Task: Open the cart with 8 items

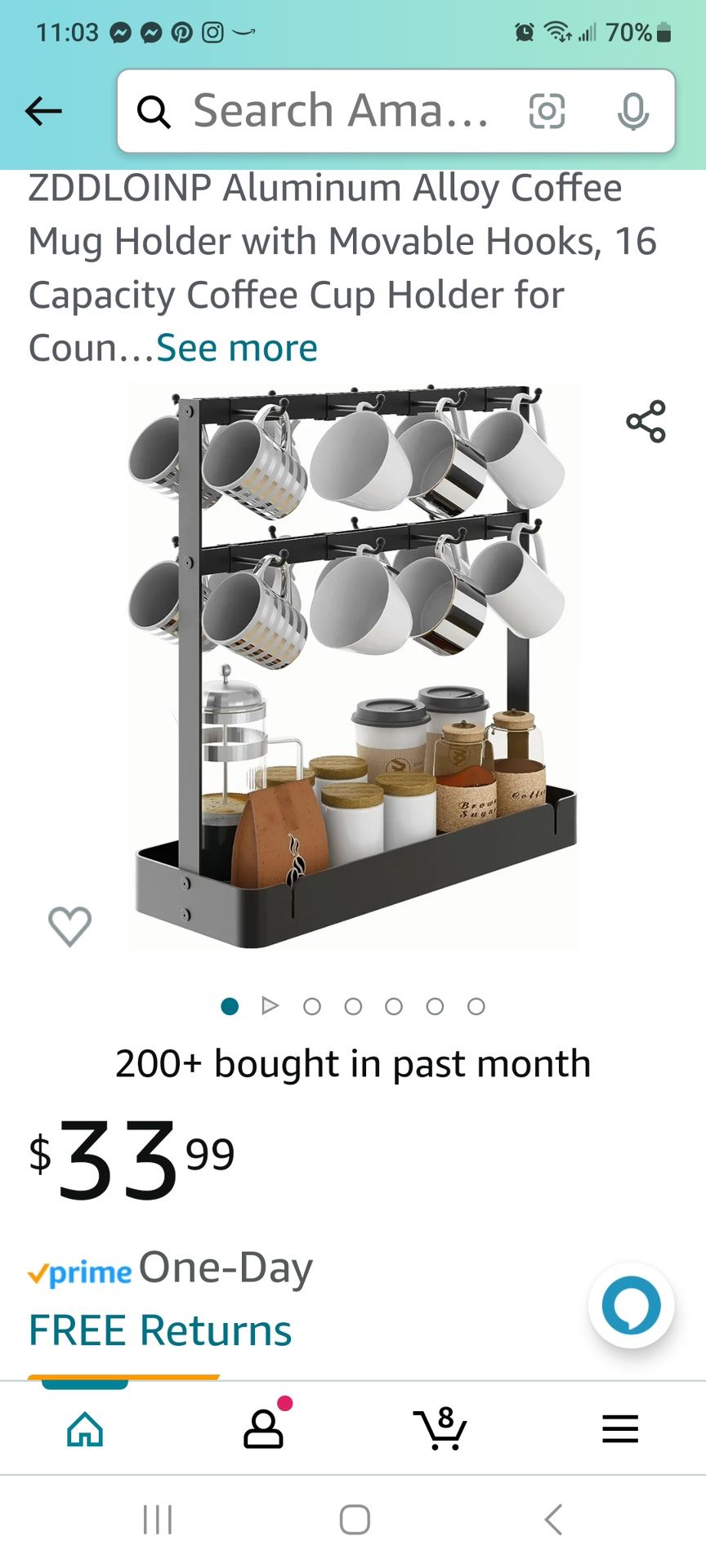Action: (x=440, y=1429)
